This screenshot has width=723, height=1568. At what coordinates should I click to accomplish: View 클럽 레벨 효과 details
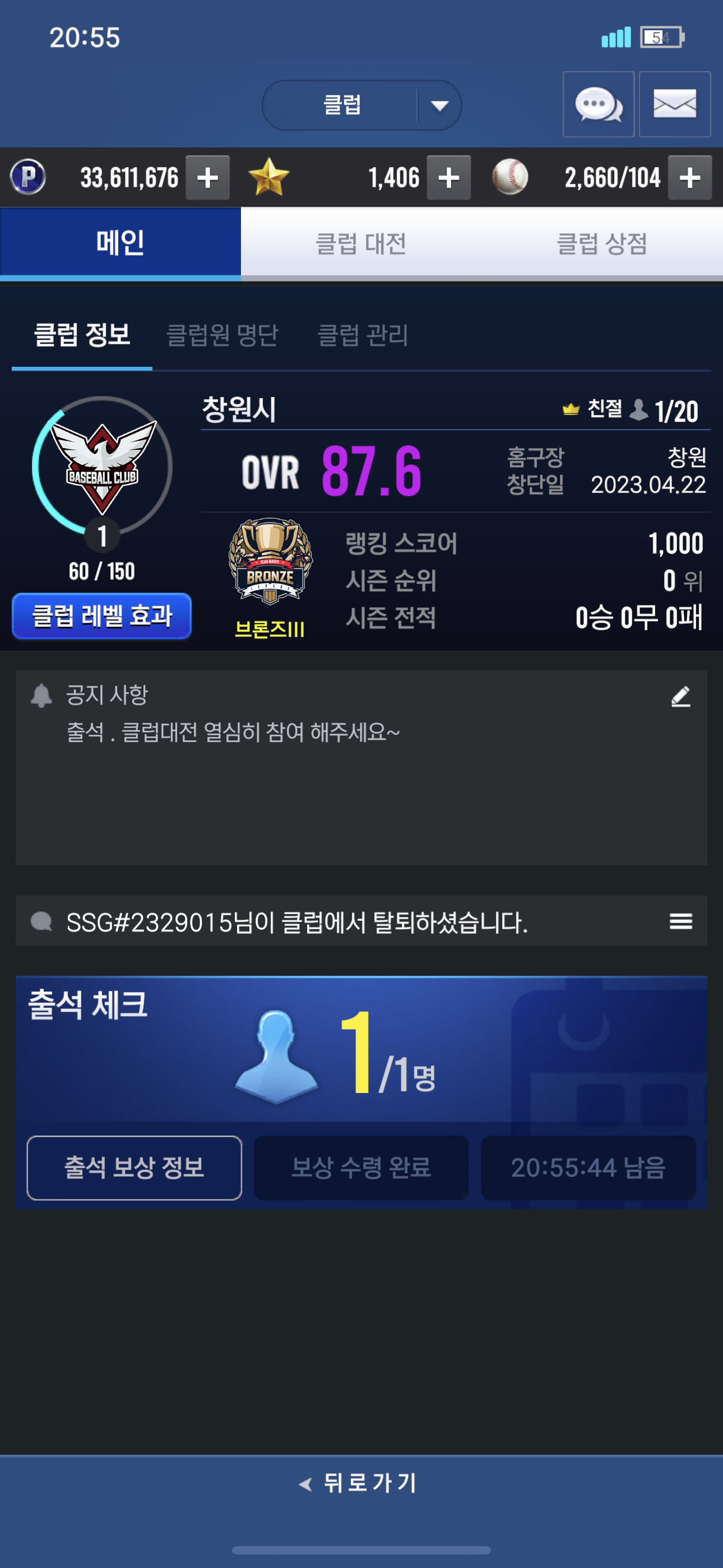(x=101, y=616)
